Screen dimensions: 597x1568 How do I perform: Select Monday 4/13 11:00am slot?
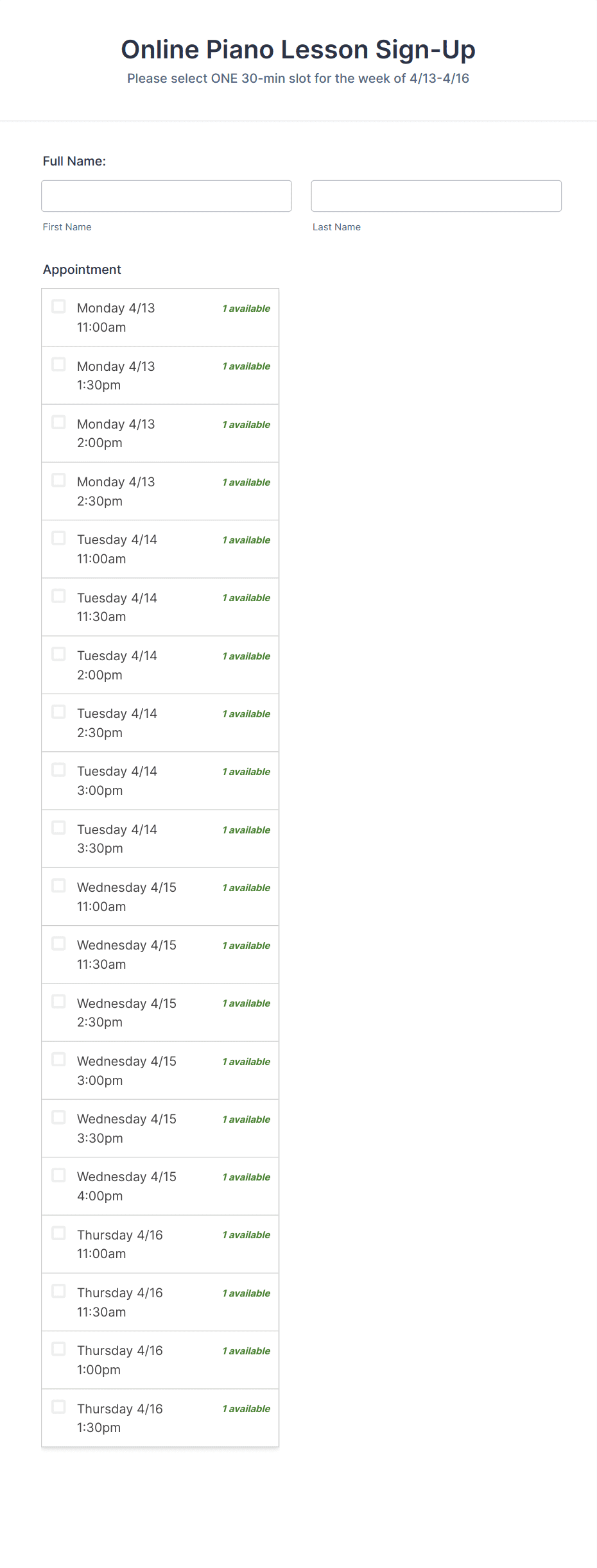[x=58, y=307]
